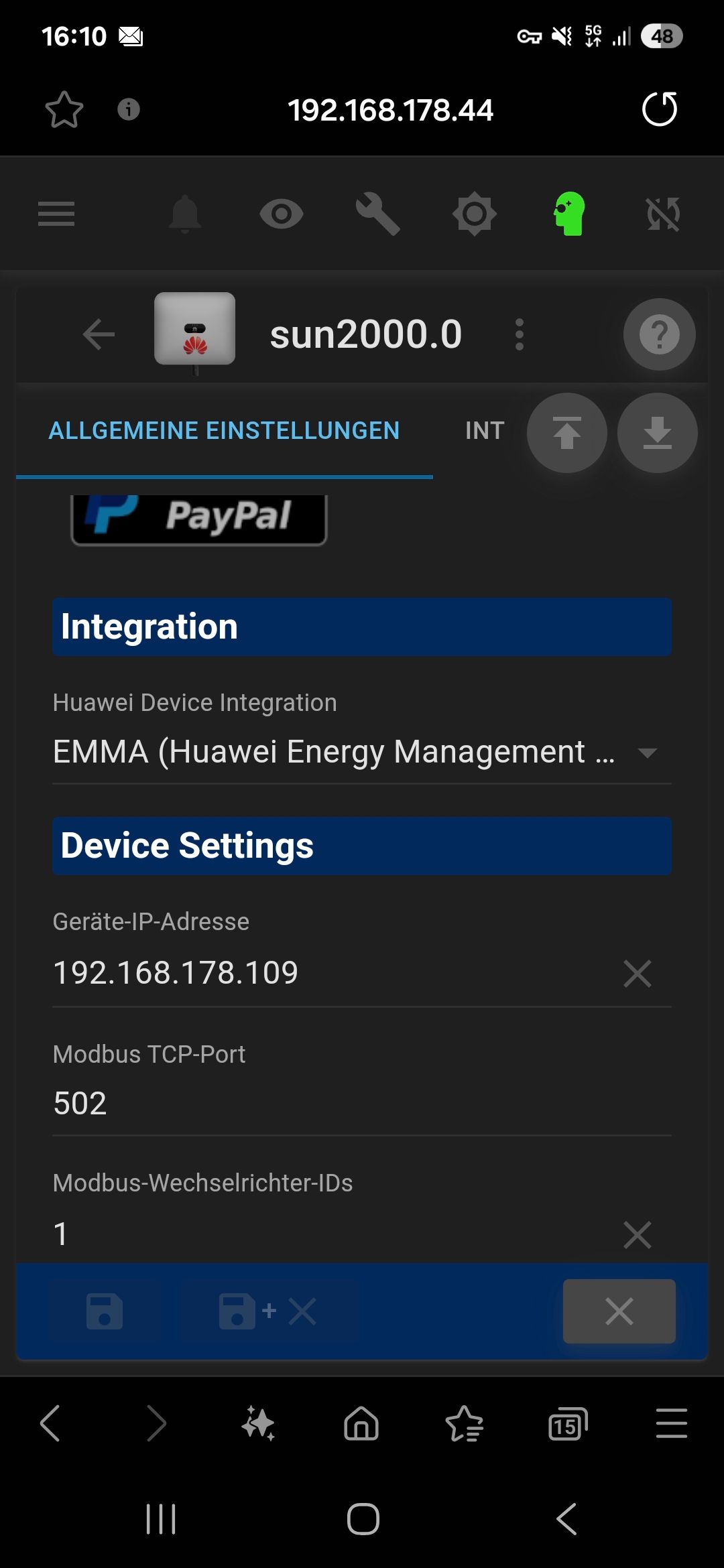Download the configuration file
The height and width of the screenshot is (1568, 724).
[657, 433]
